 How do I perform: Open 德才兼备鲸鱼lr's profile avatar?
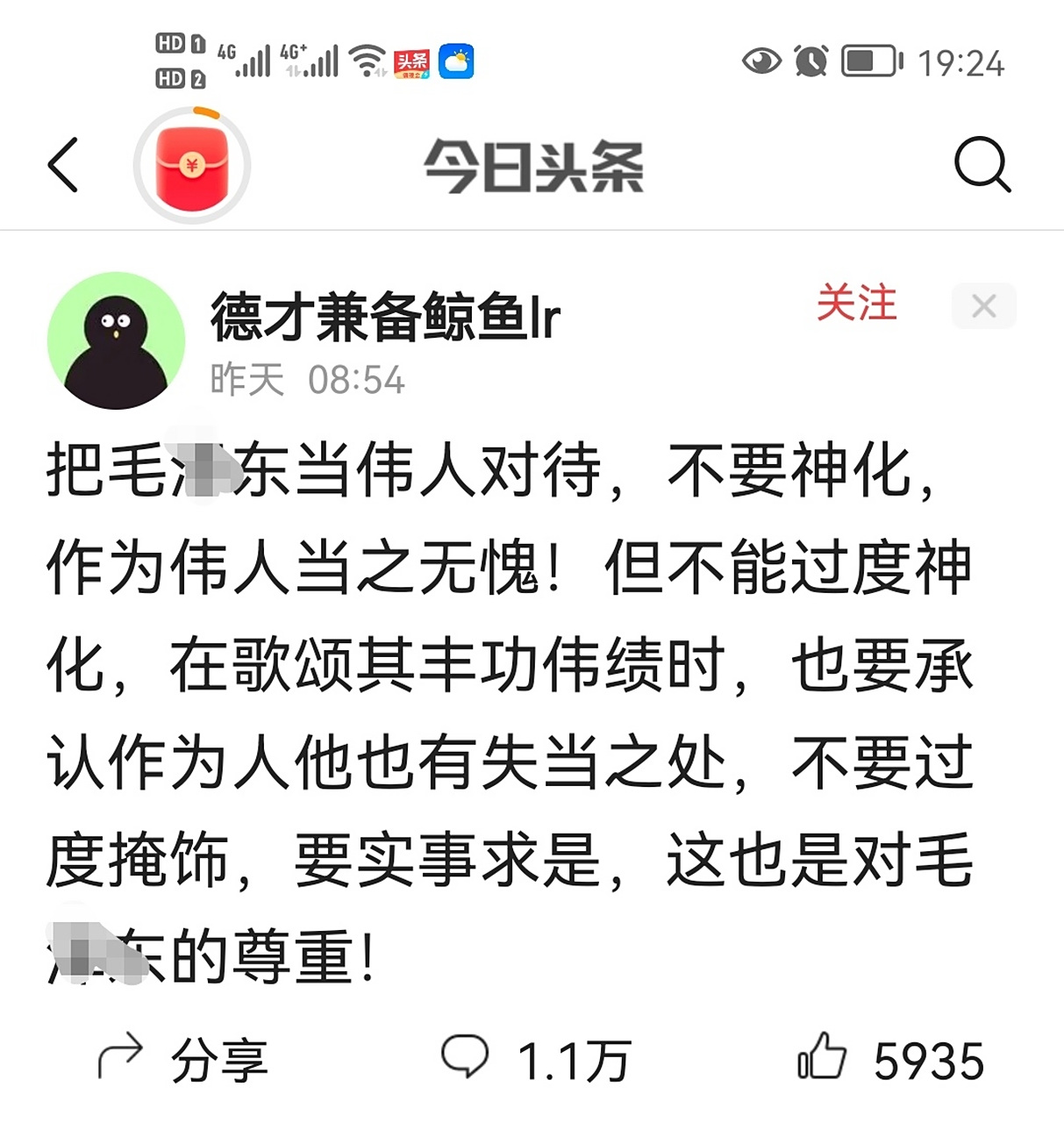coord(116,341)
